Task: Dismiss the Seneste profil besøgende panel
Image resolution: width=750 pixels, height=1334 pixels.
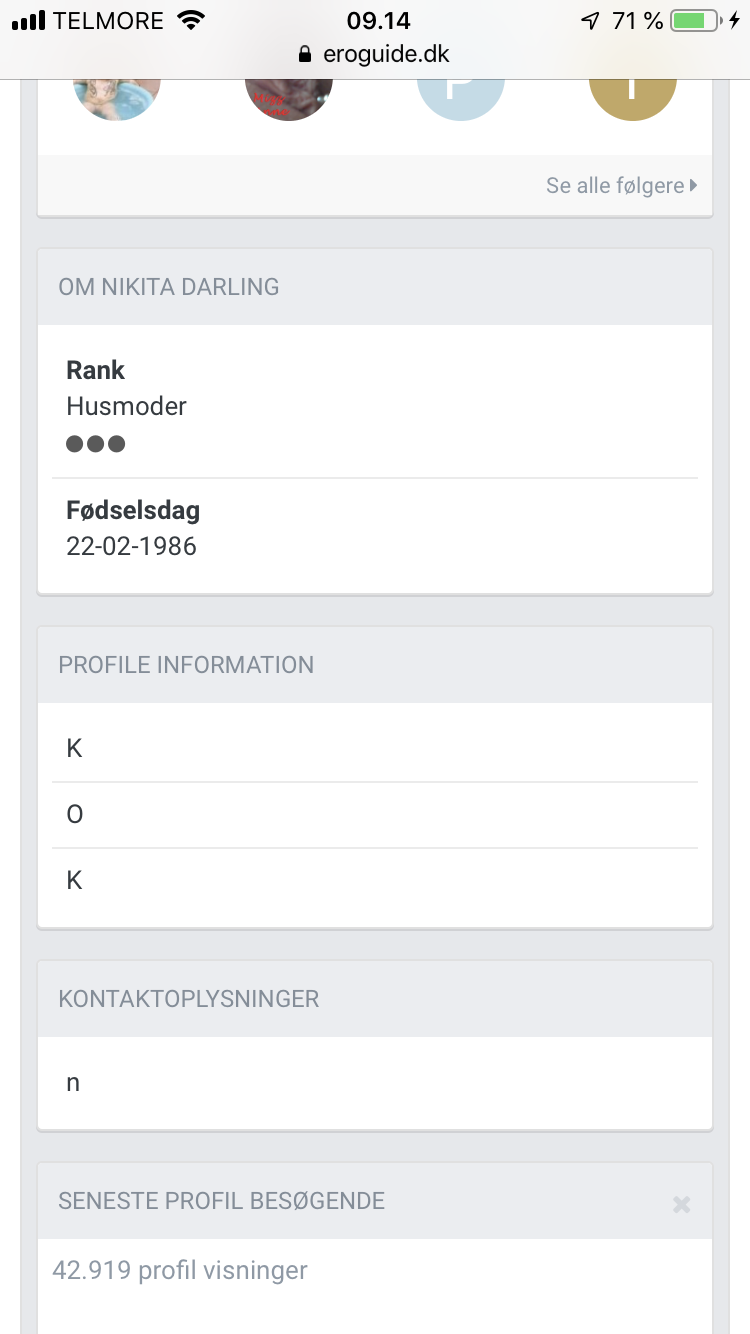Action: 681,1205
